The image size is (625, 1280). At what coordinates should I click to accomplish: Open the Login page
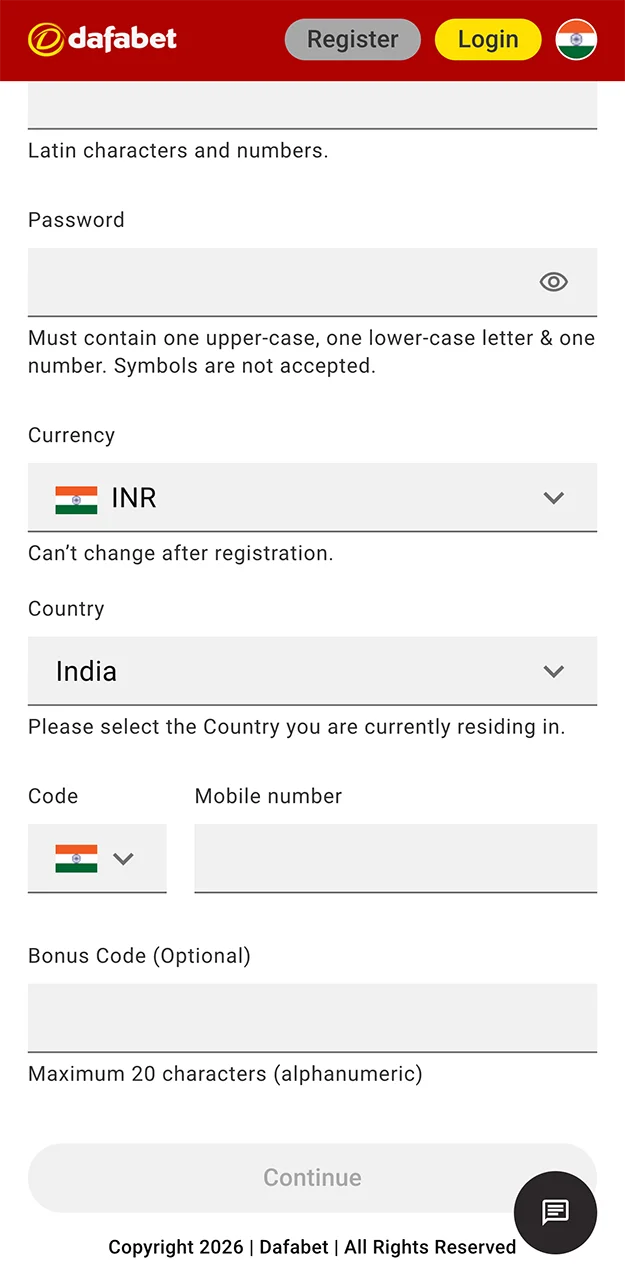pyautogui.click(x=488, y=40)
